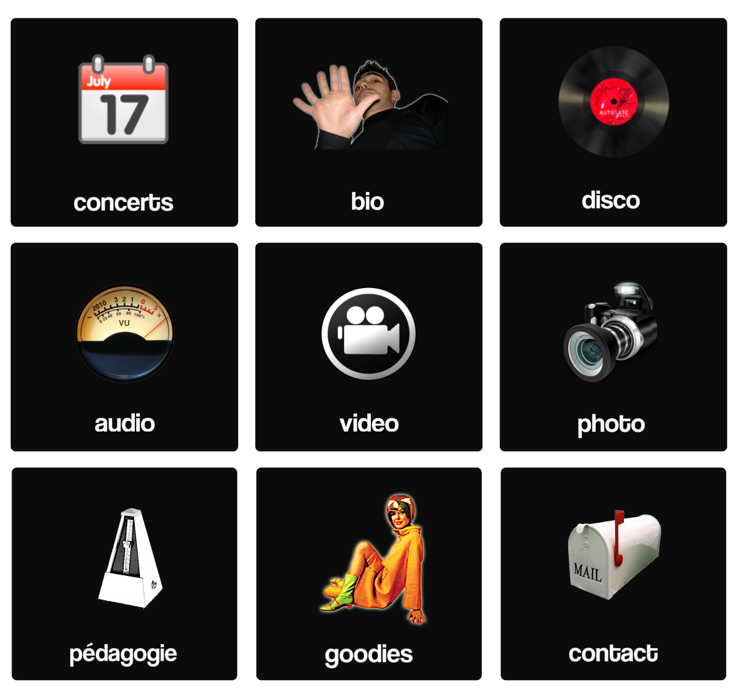Open the goodies tile

click(x=368, y=573)
